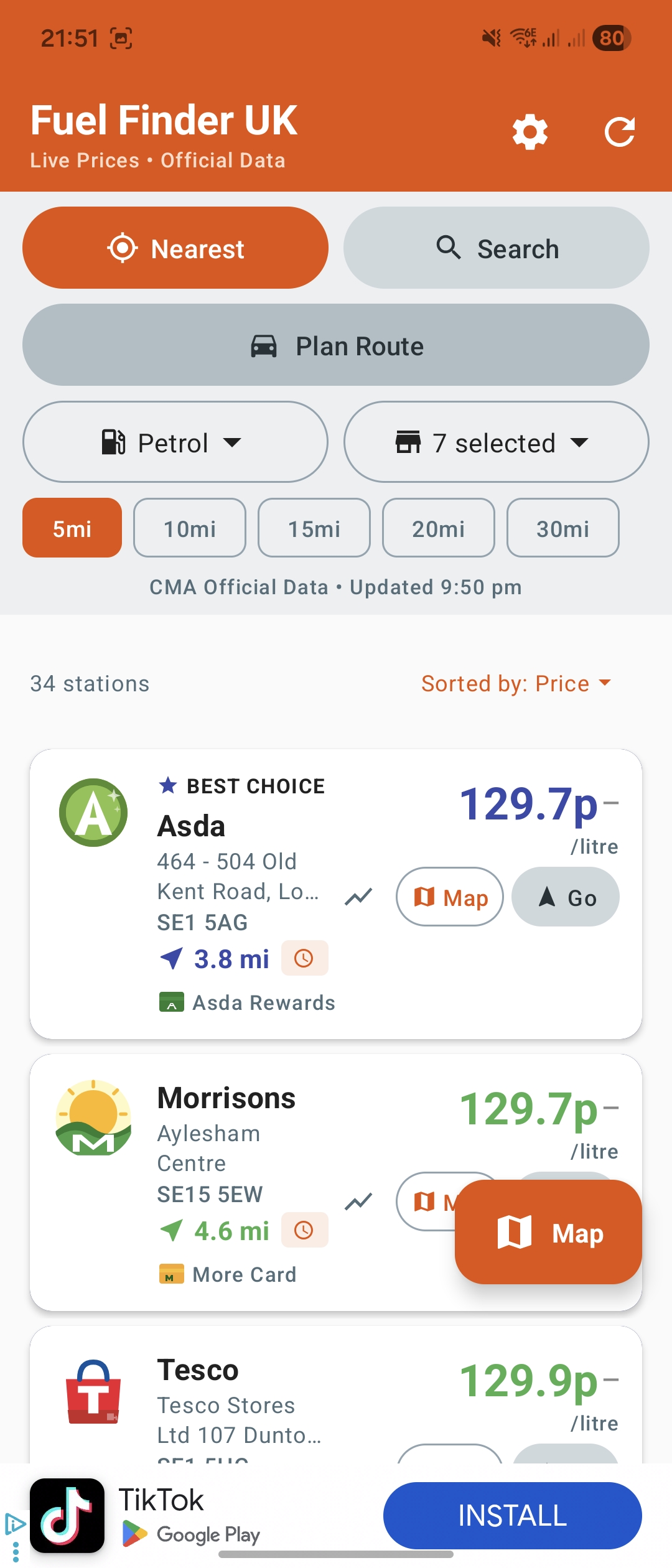Open the Petrol fuel type dropdown
The height and width of the screenshot is (1568, 672).
click(175, 442)
